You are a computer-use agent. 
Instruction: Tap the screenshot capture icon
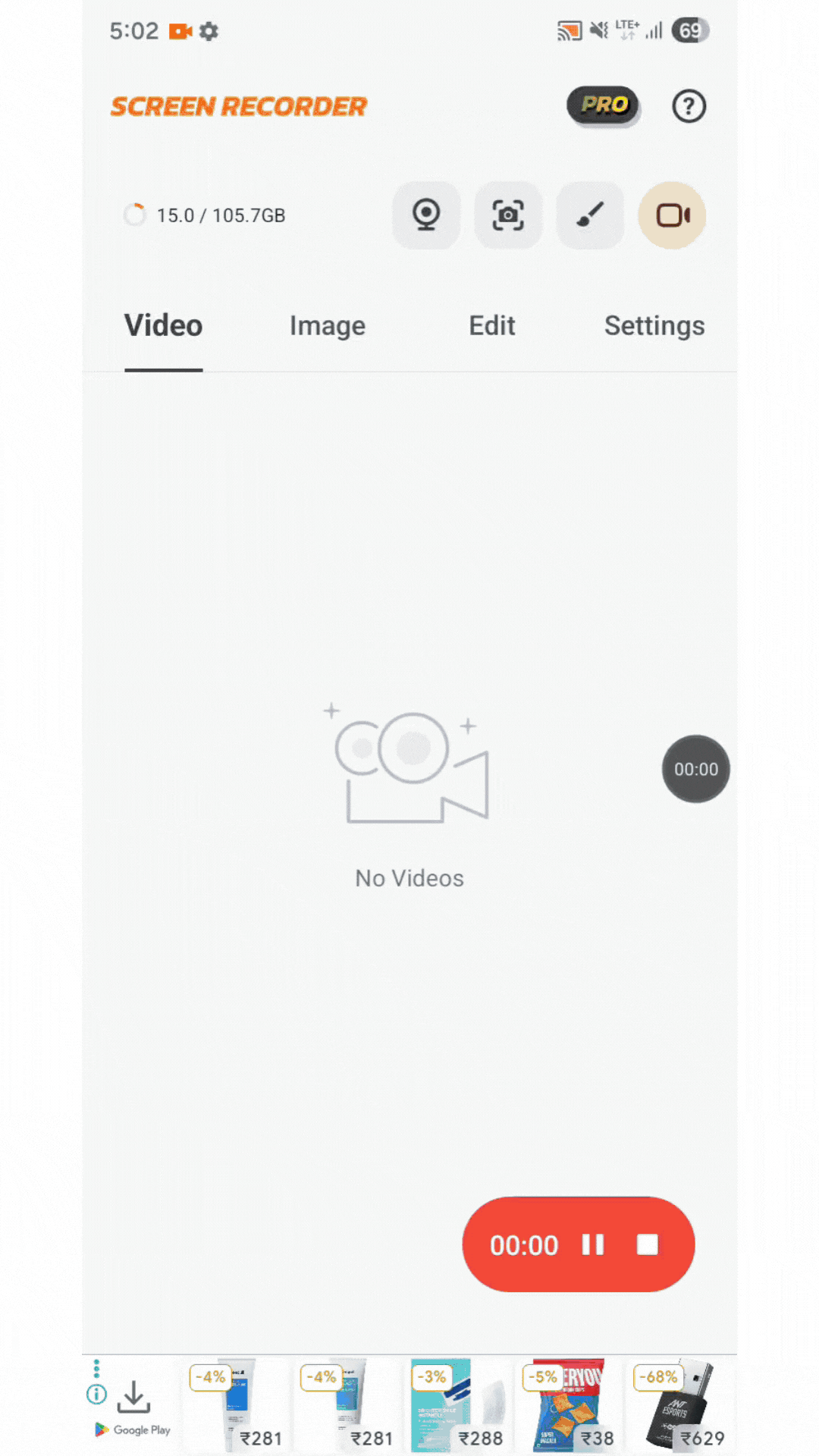508,215
